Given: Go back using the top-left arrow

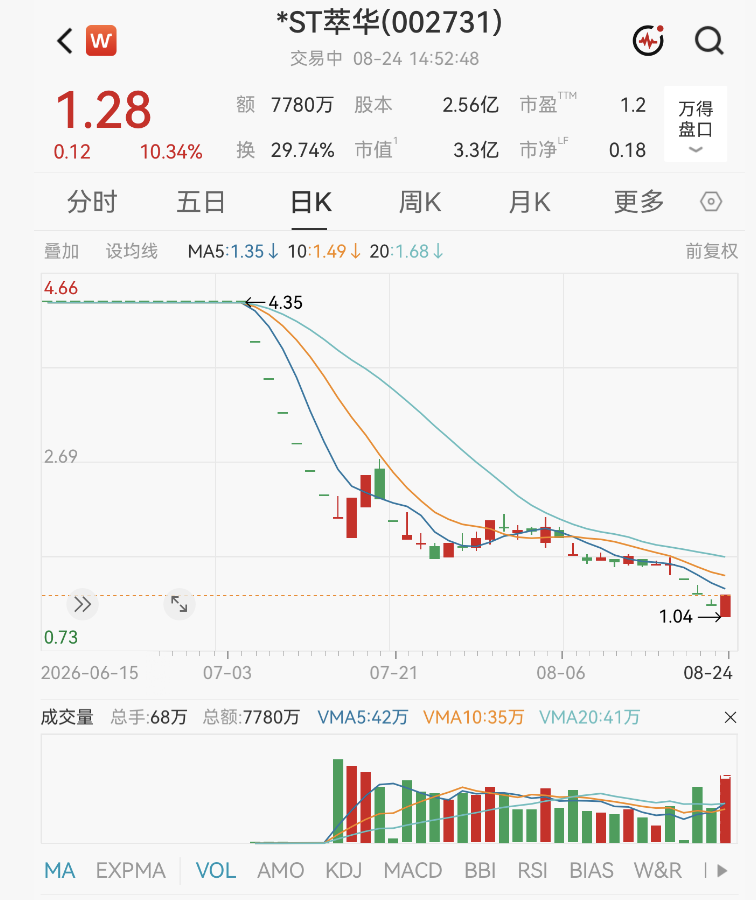Looking at the screenshot, I should pyautogui.click(x=65, y=41).
